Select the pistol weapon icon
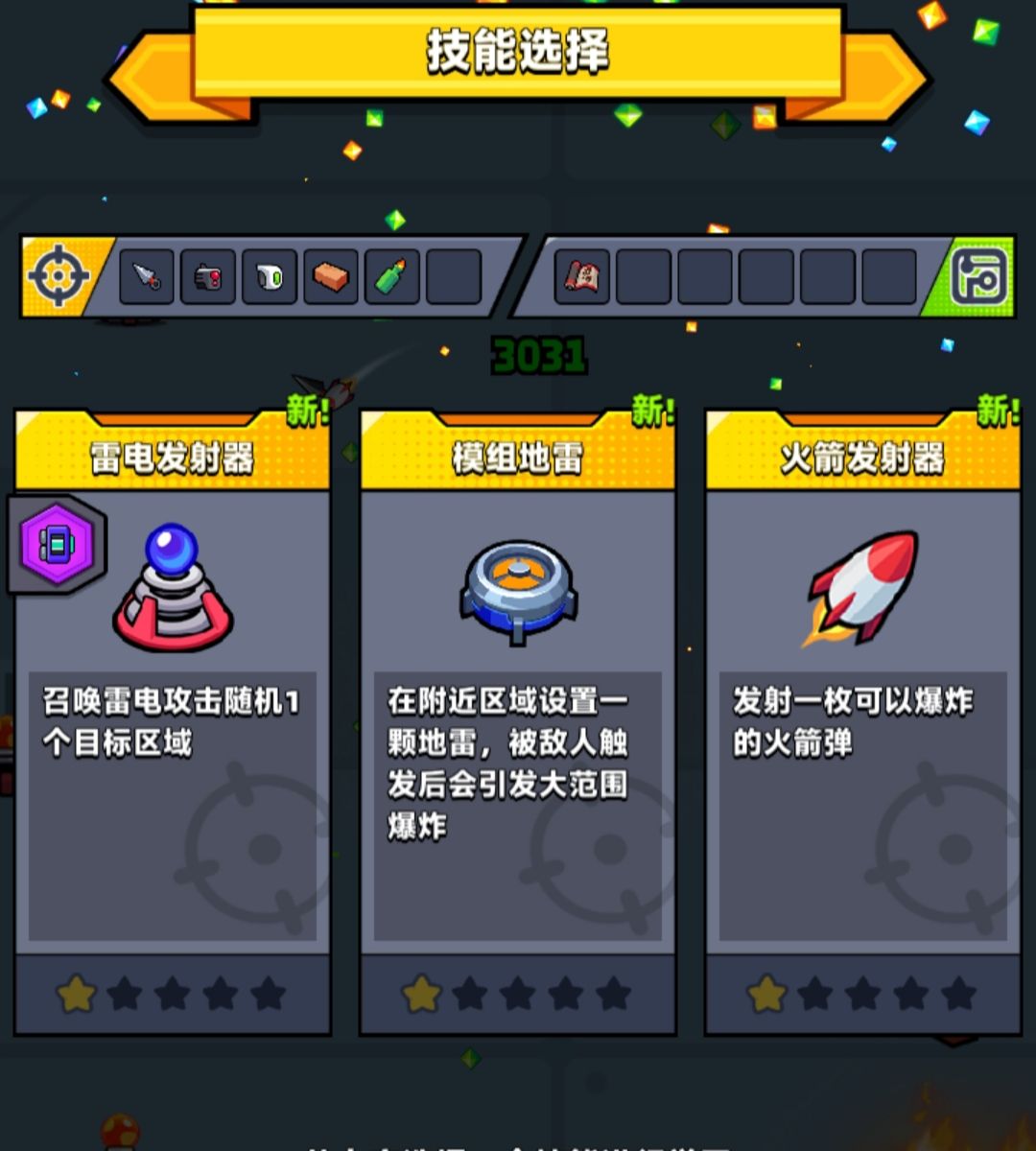 point(208,275)
